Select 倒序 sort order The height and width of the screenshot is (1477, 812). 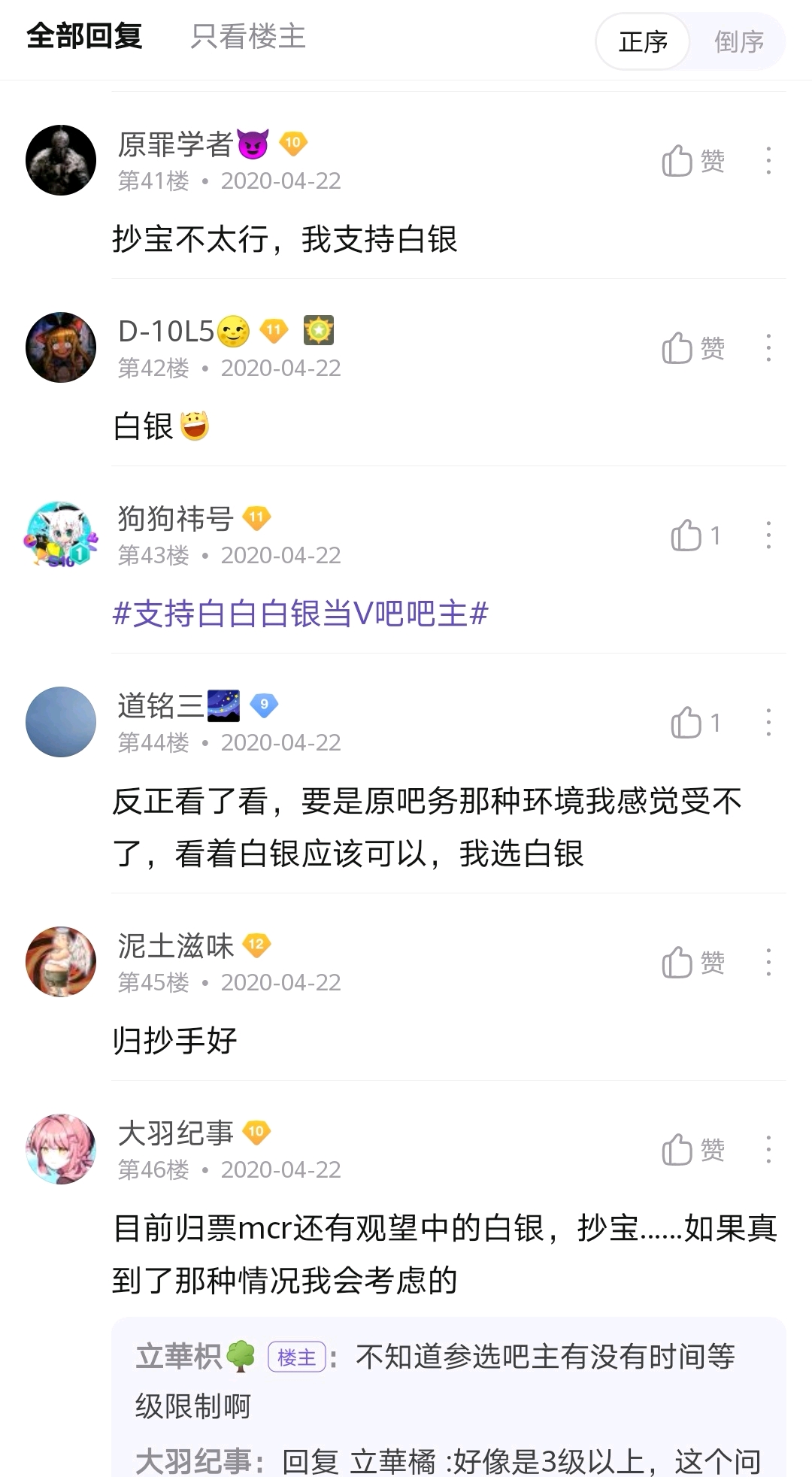tap(738, 42)
